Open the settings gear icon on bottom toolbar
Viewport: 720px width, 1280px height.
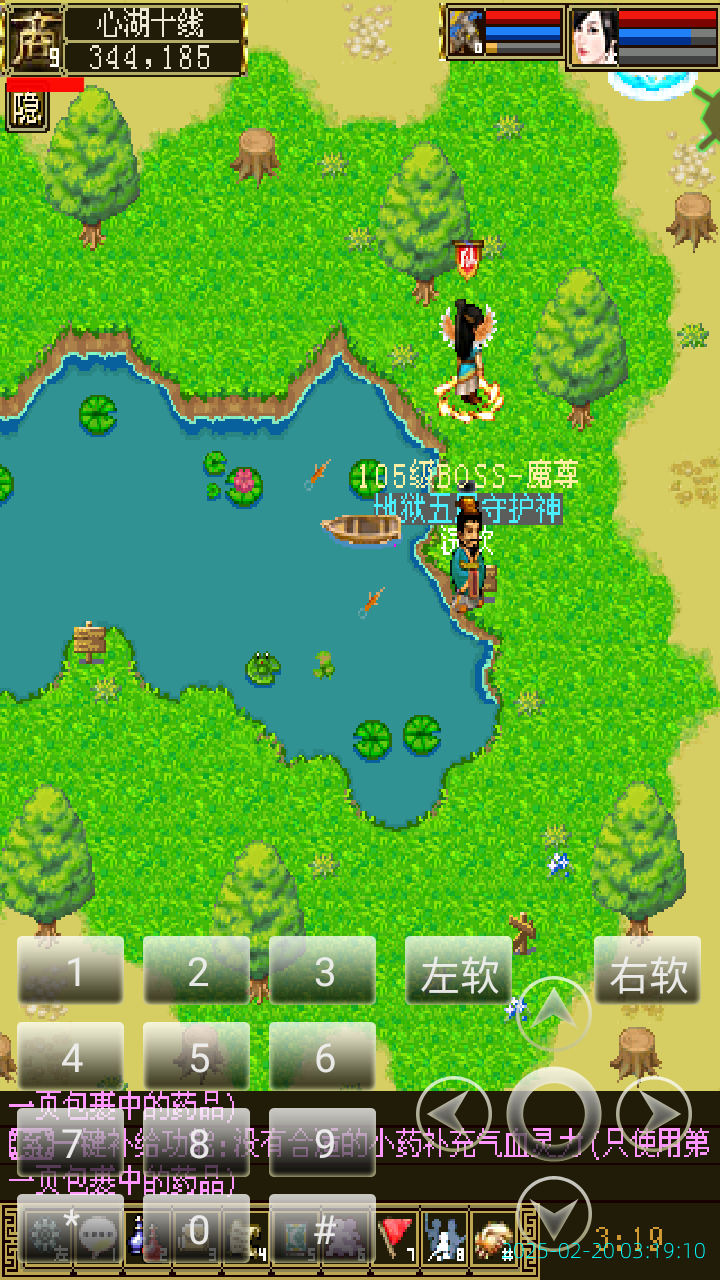pos(45,1232)
